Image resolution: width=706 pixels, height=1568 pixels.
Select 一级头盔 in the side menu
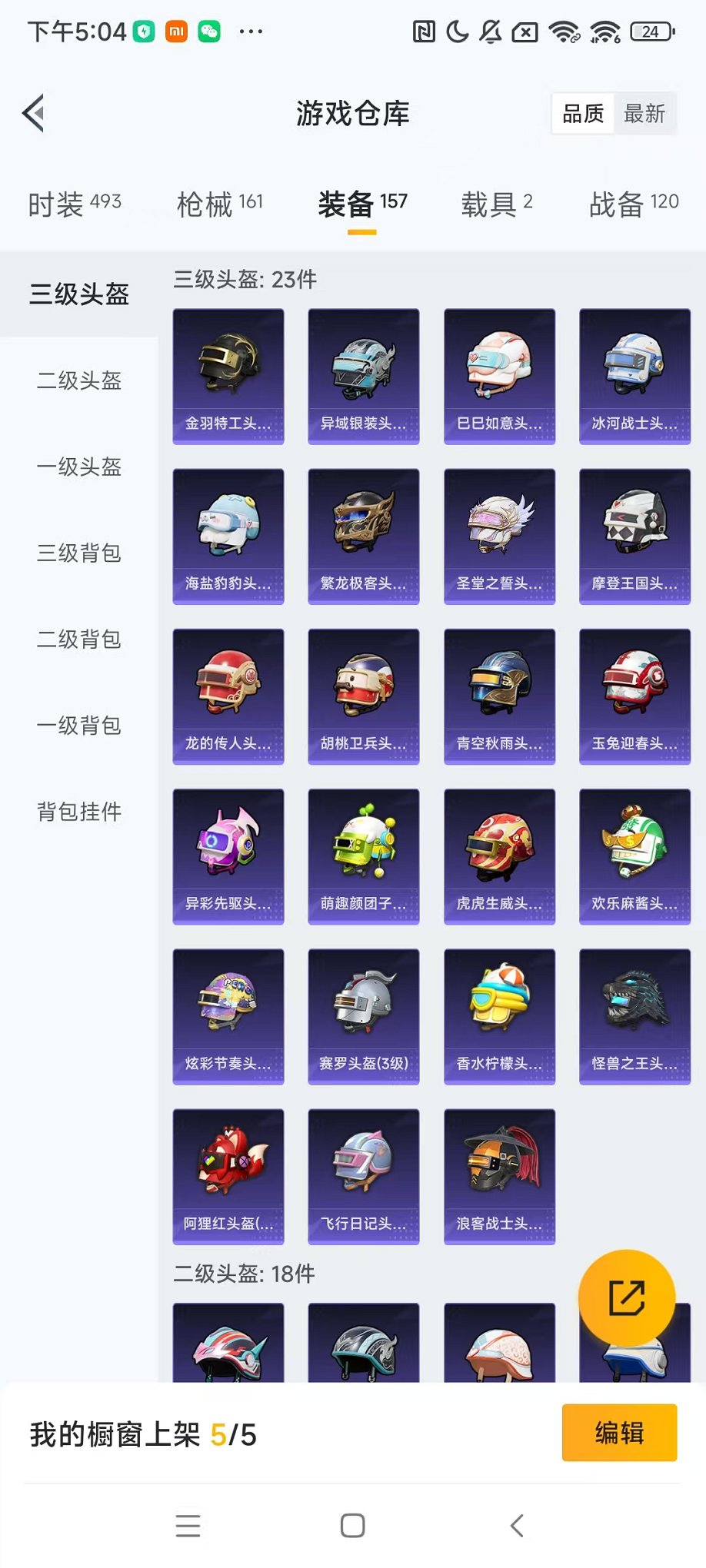coord(79,467)
